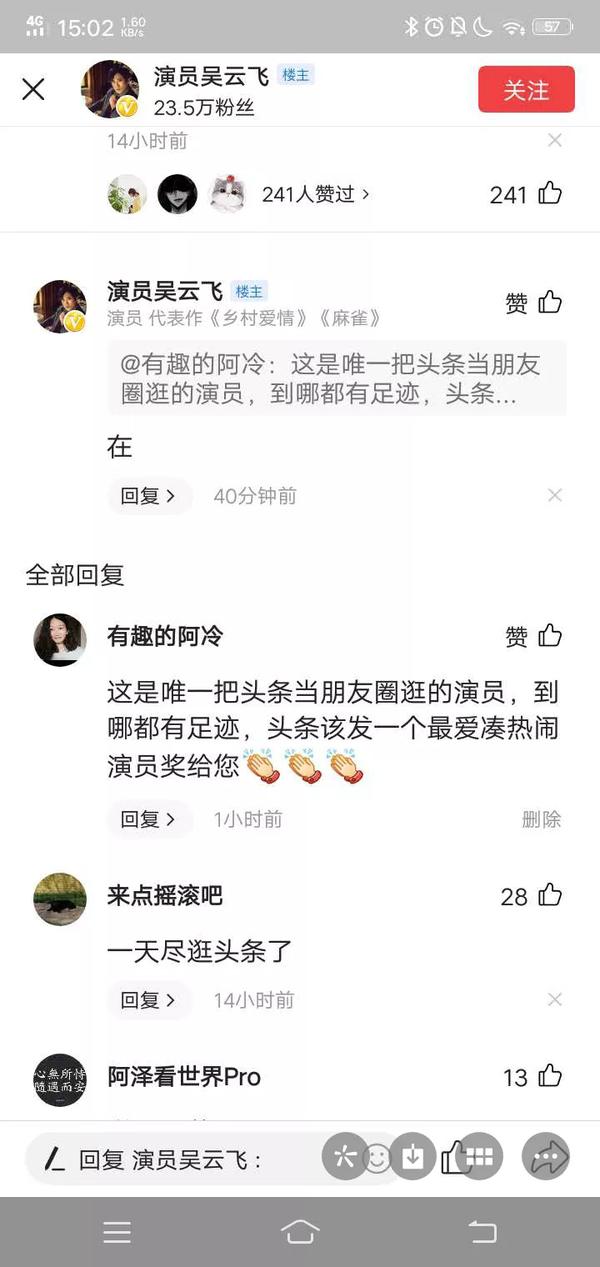The image size is (600, 1267).
Task: View the 241人赞过 likers list
Action: pos(315,194)
